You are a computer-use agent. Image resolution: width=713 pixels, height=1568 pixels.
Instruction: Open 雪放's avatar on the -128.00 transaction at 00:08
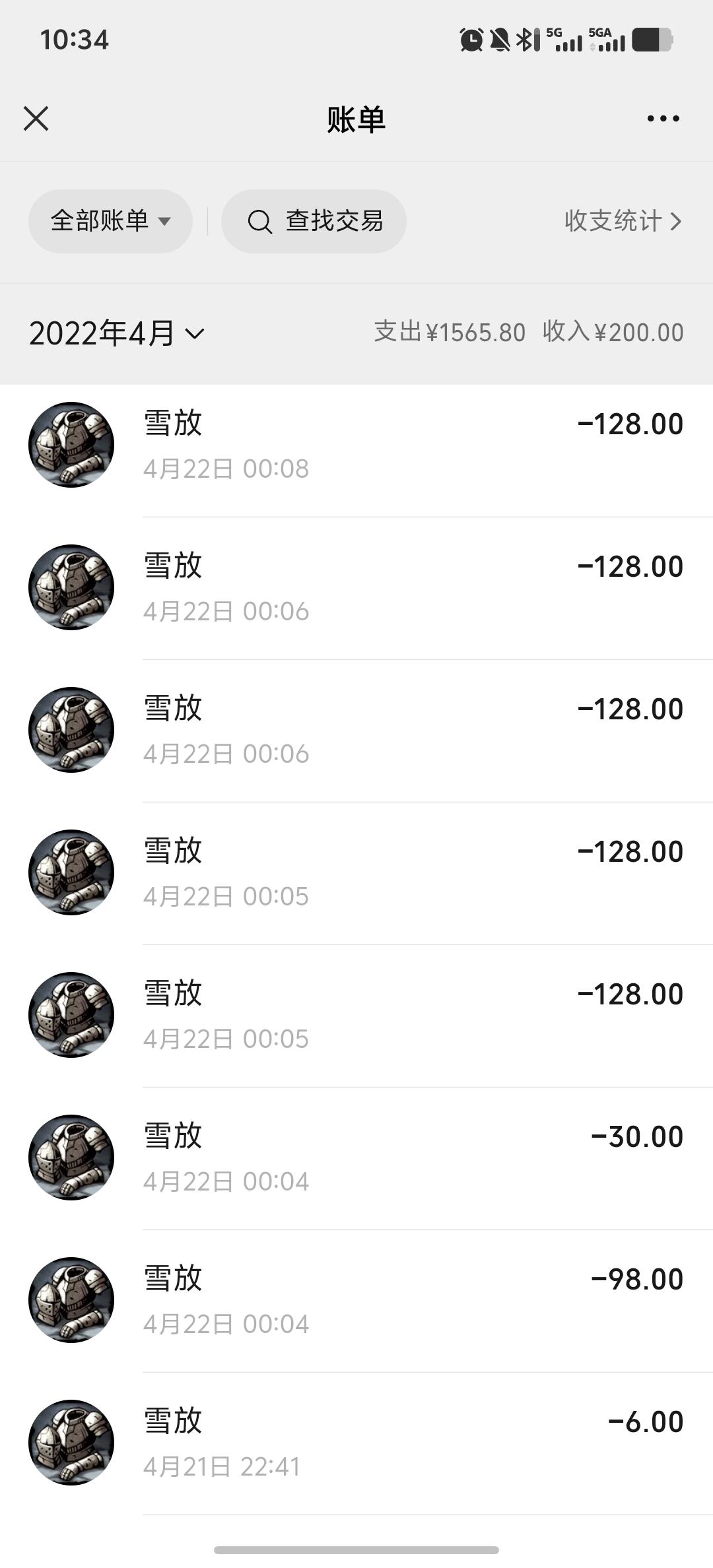[x=71, y=443]
